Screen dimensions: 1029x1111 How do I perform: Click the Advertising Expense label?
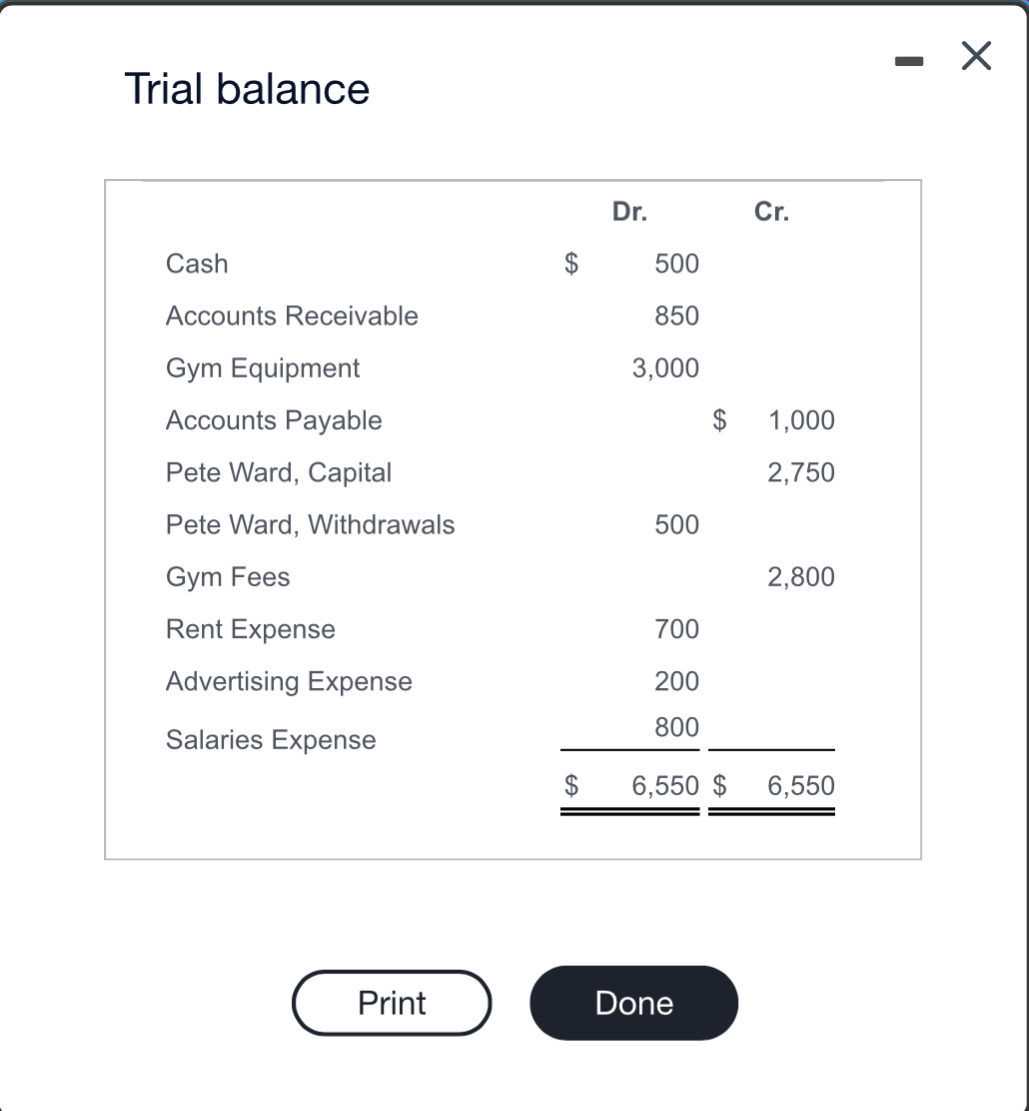coord(289,681)
